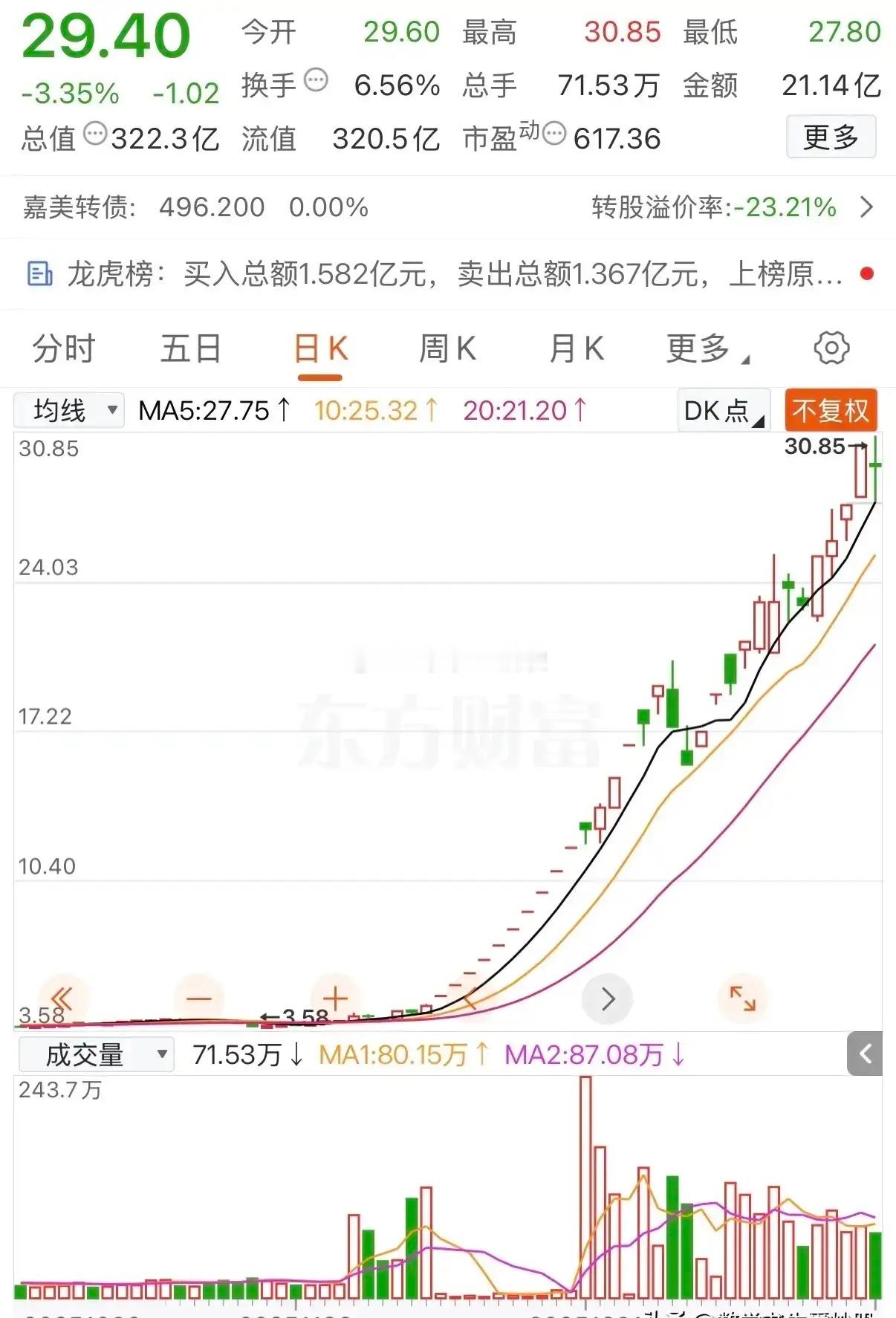Screen dimensions: 896x1318
Task: Open the DK点 selector
Action: 723,410
